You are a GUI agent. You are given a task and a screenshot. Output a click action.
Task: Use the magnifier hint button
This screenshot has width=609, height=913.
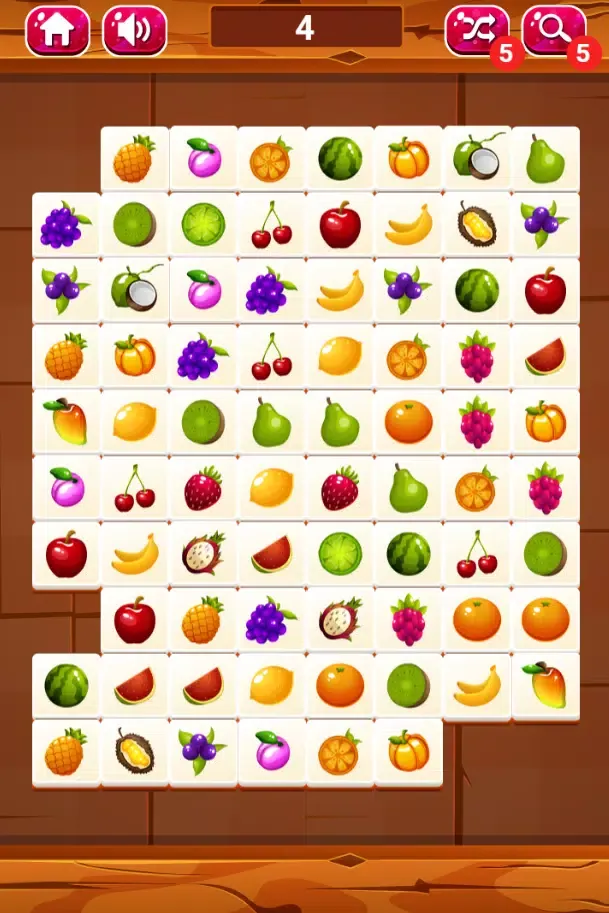pyautogui.click(x=552, y=30)
